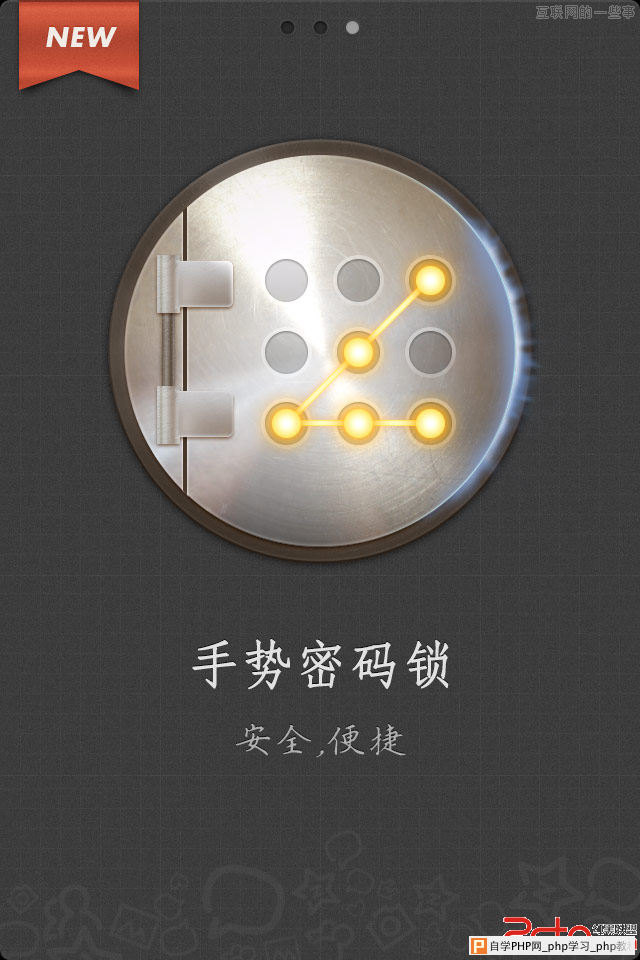Select the second page indicator dot

[320, 27]
